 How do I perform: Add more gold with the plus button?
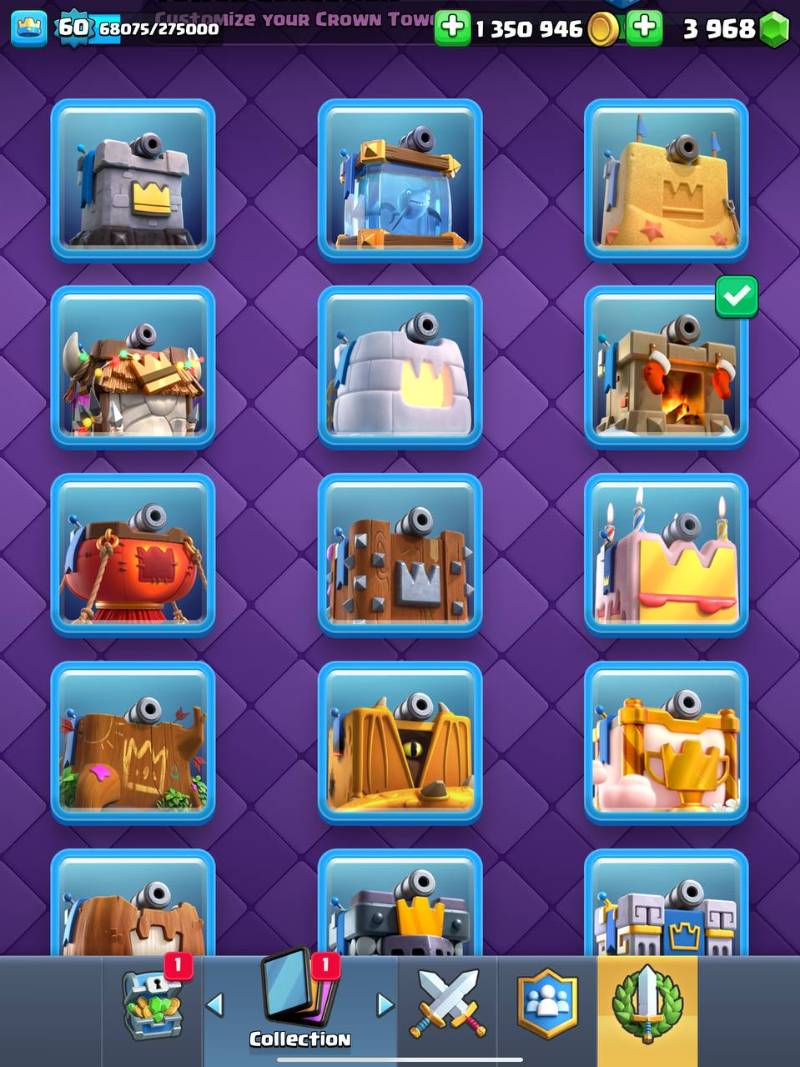pyautogui.click(x=452, y=28)
